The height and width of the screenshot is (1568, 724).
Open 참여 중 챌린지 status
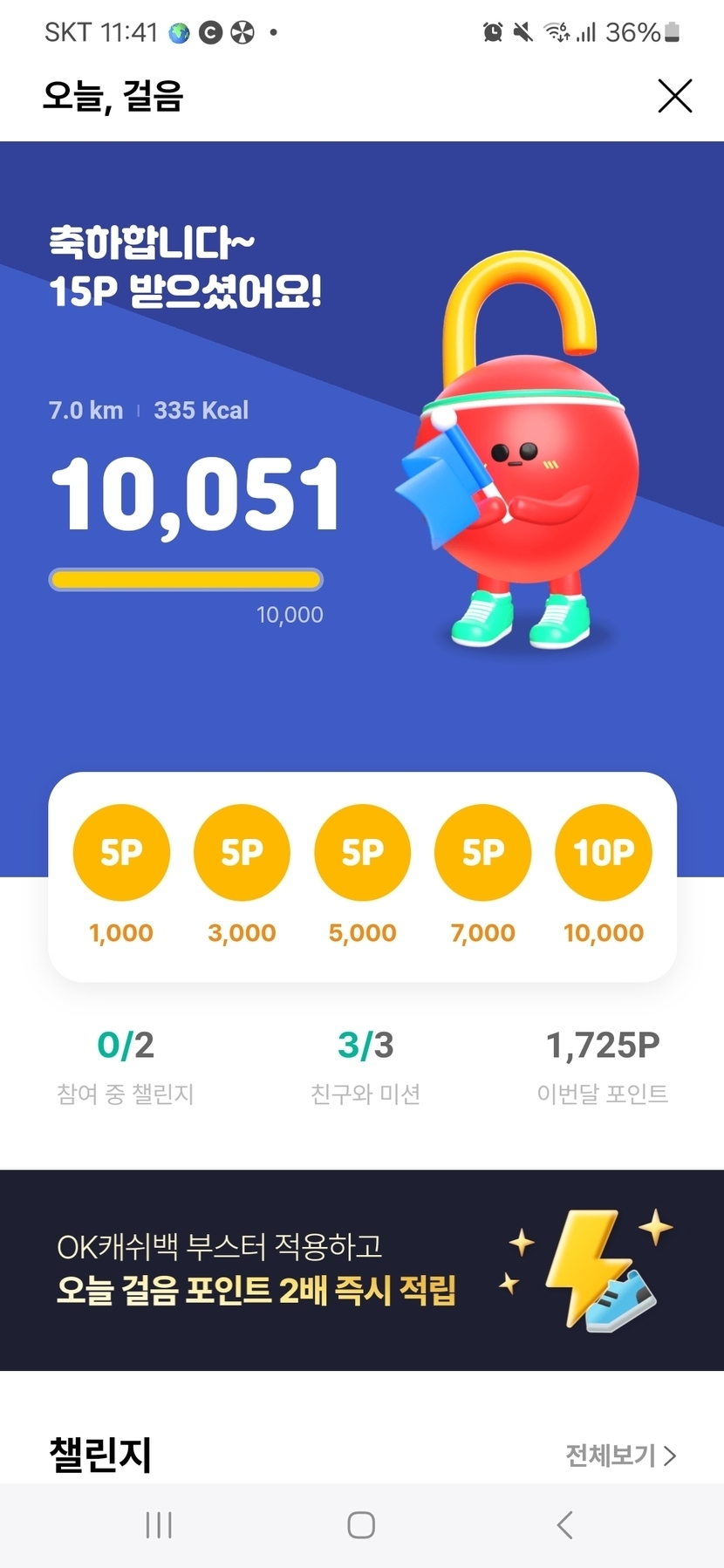coord(126,1065)
